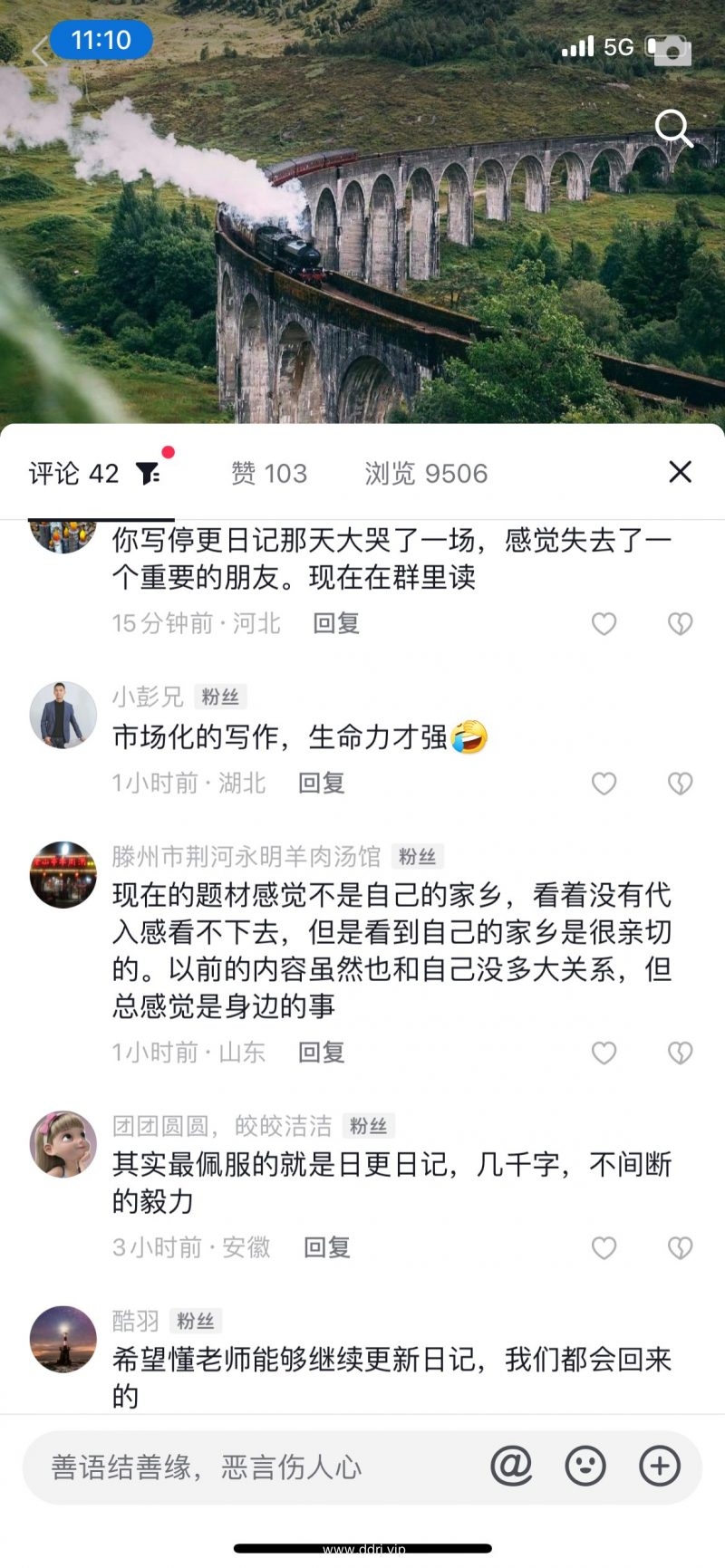Open the plus attachment button
This screenshot has height=1568, width=725.
pos(659,1466)
